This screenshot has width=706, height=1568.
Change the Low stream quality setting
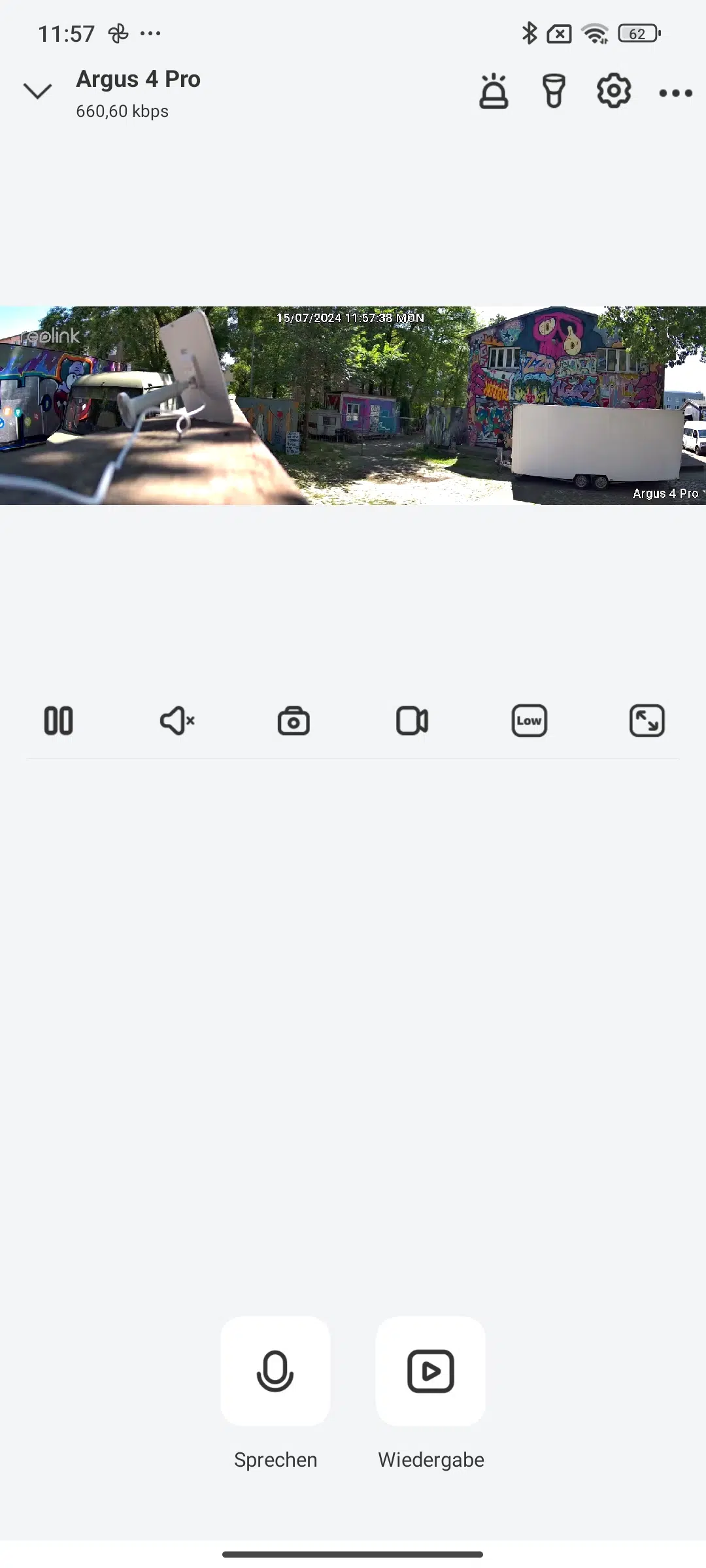tap(529, 721)
